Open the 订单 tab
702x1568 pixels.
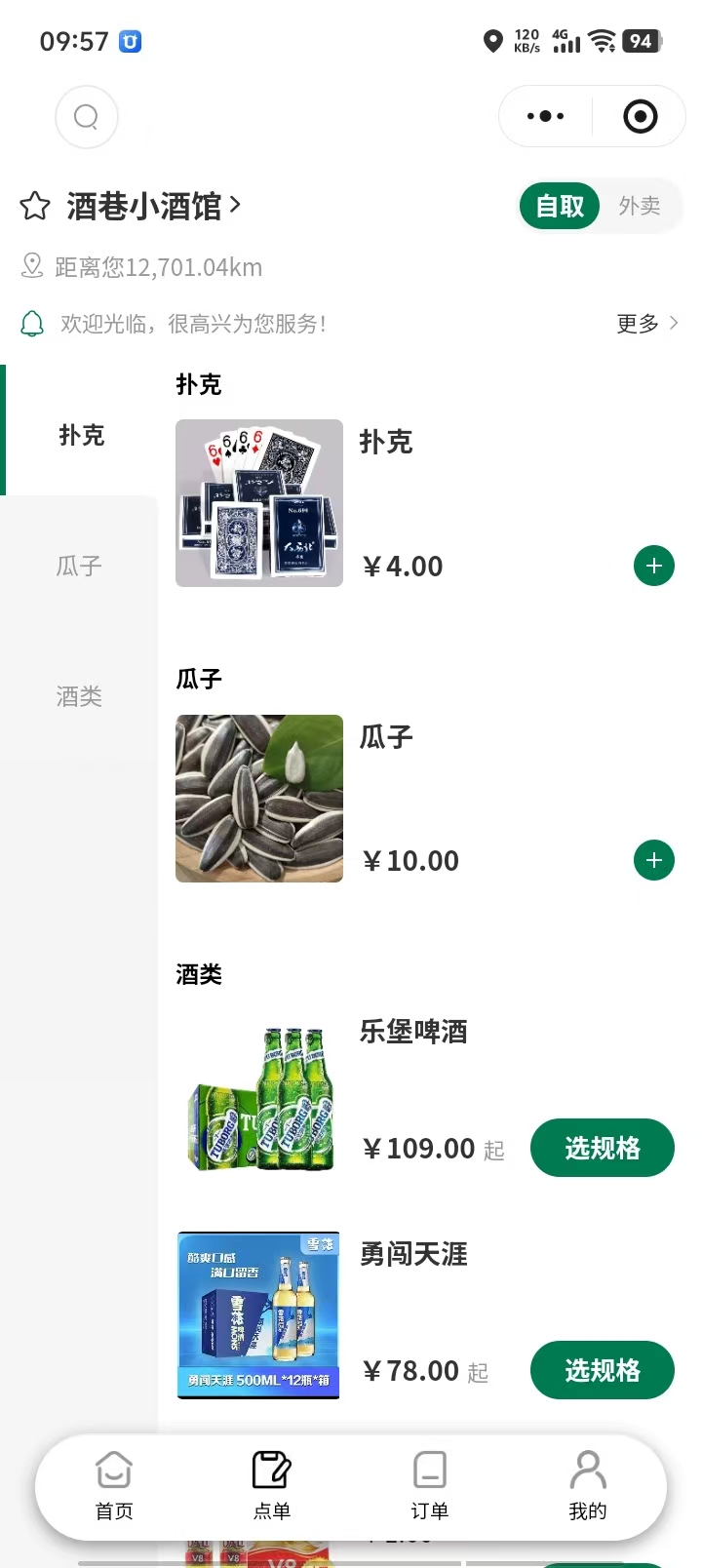click(x=429, y=1486)
